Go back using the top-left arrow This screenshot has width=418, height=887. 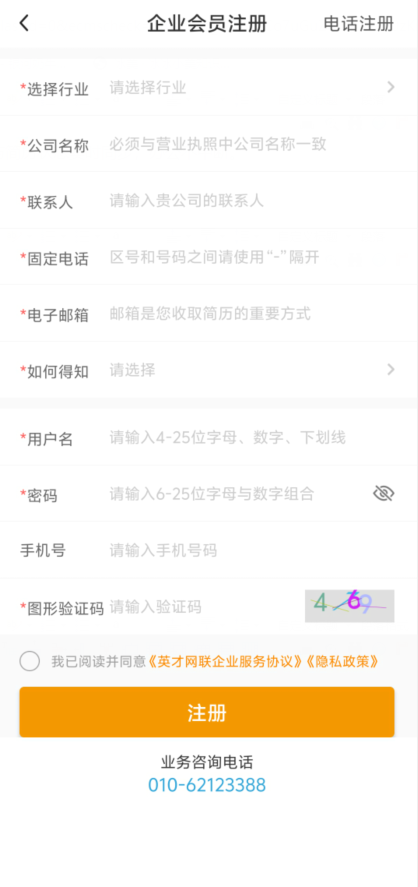[24, 23]
